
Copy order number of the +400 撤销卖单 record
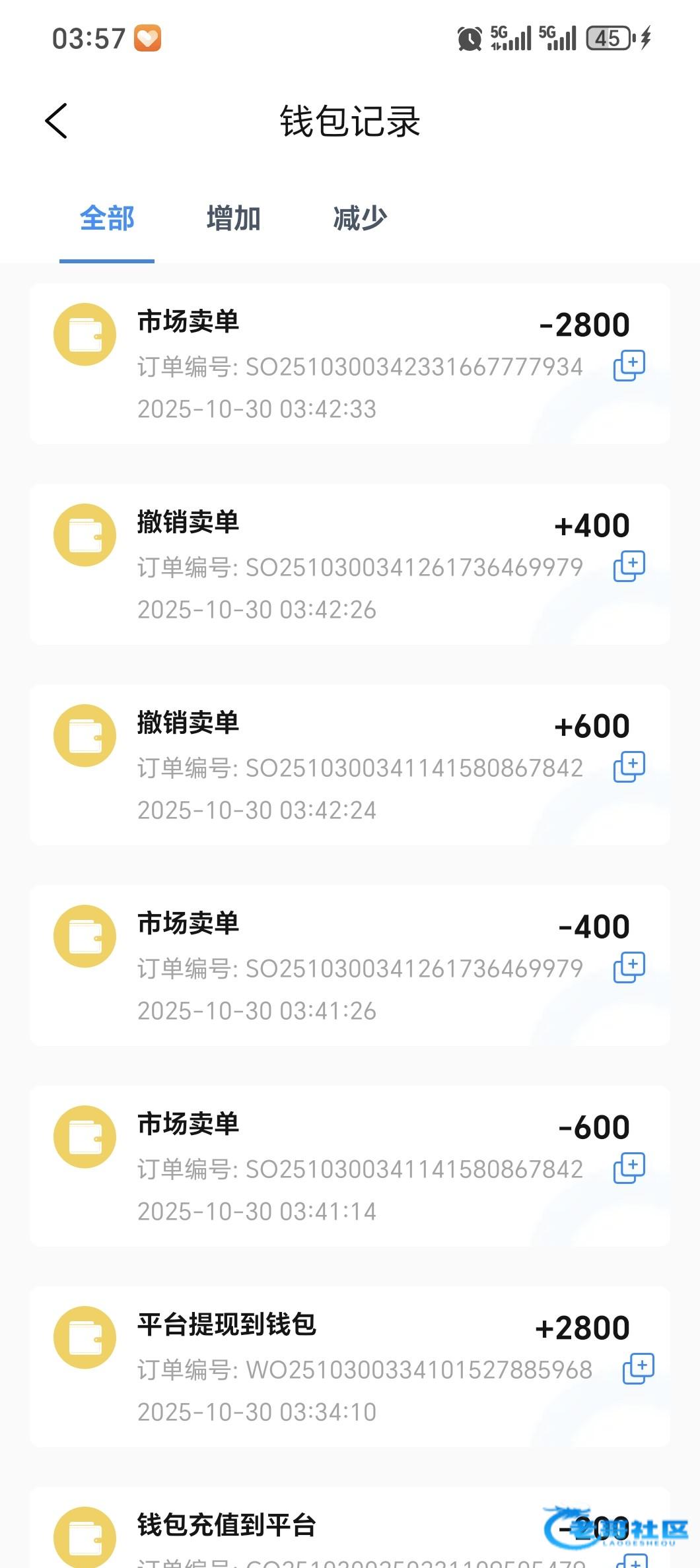click(x=629, y=566)
